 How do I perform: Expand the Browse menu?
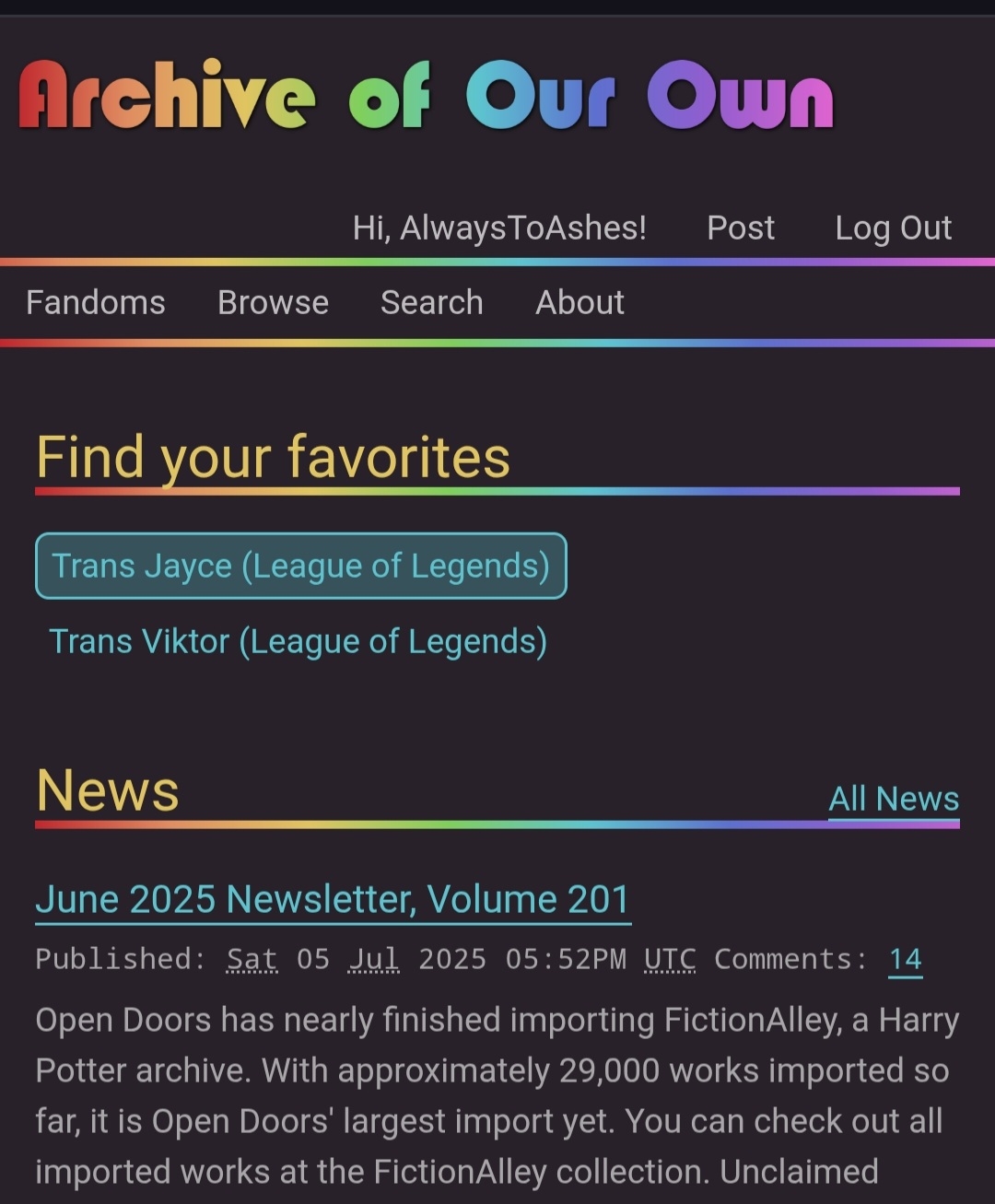(x=273, y=302)
